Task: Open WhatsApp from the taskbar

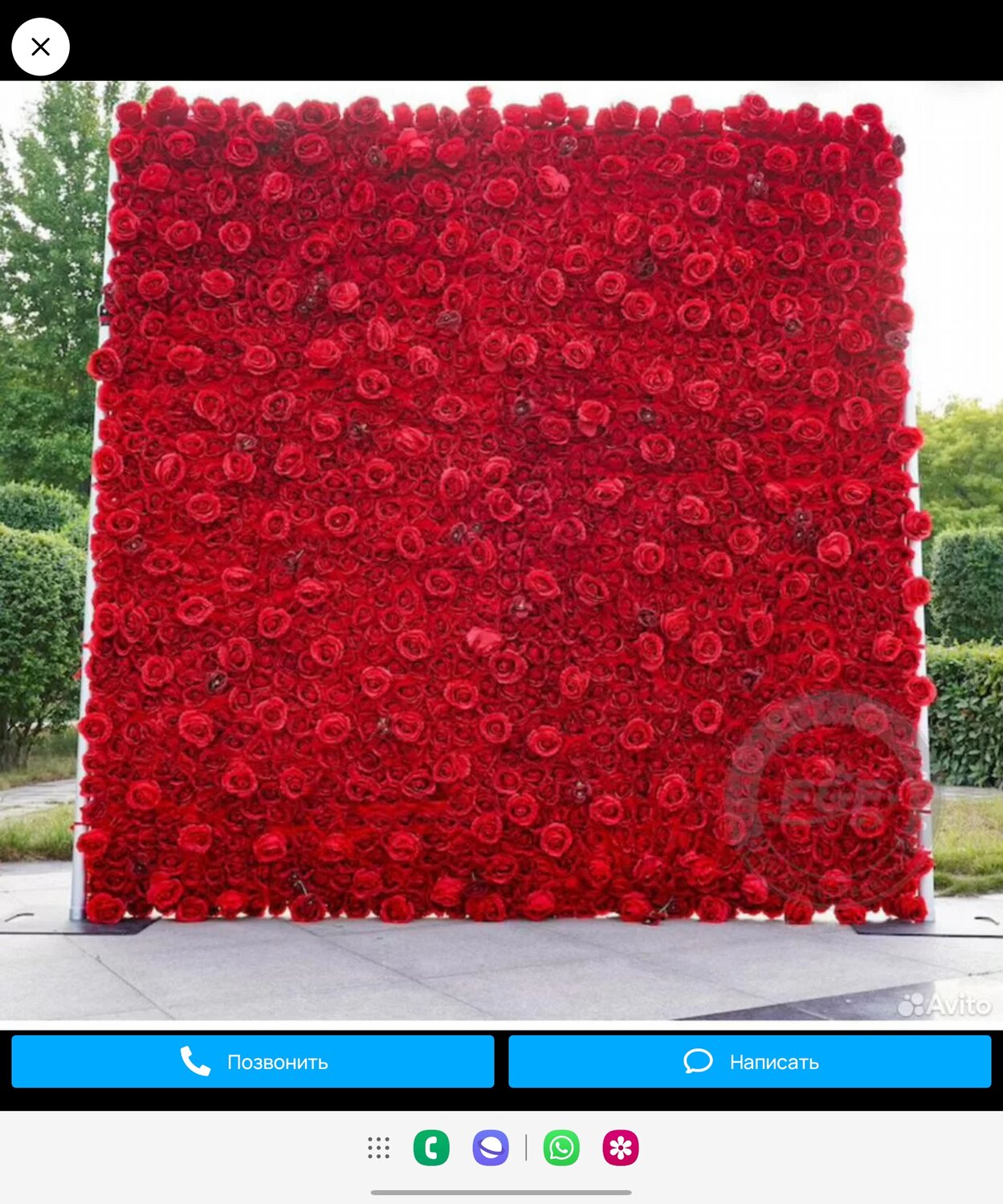Action: pyautogui.click(x=561, y=1148)
